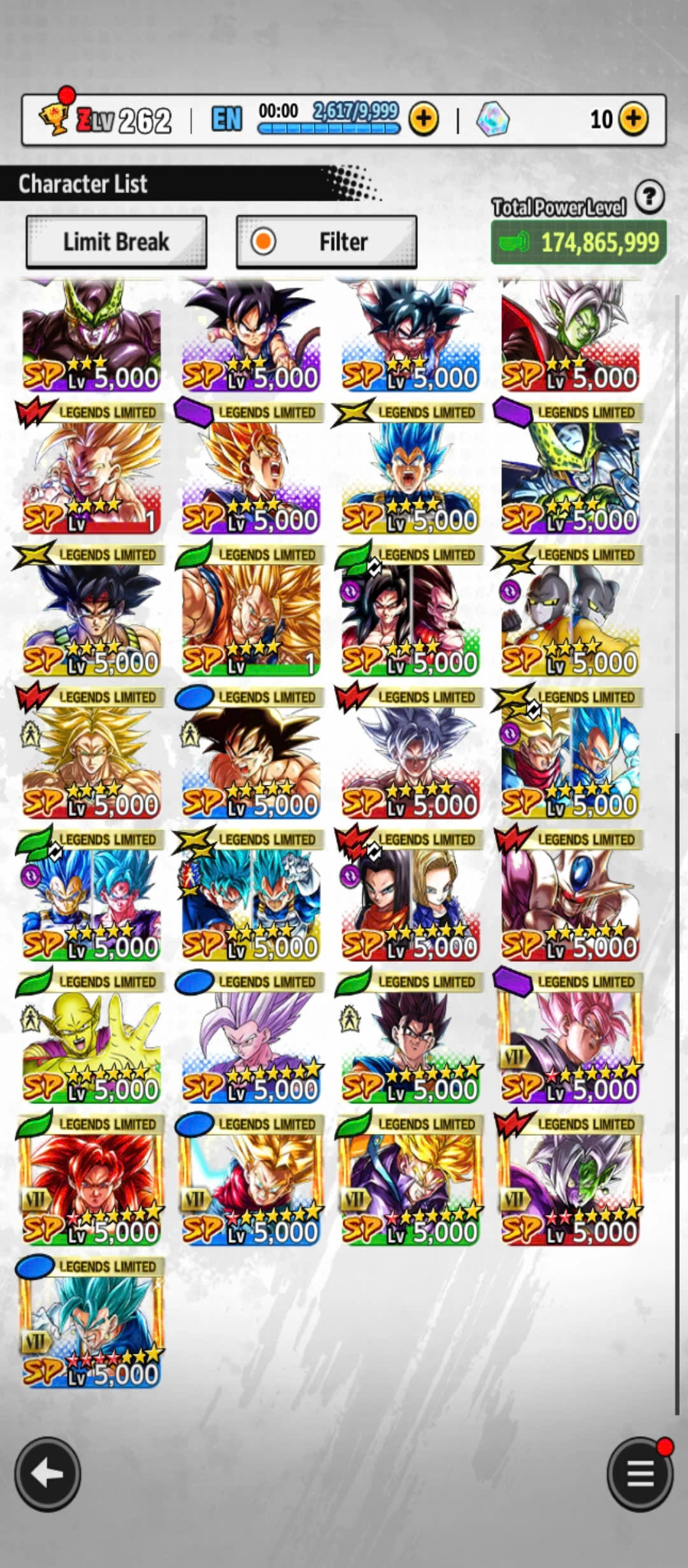Select the yellow Namekian character card
Screen dimensions: 688x1568
(91, 1039)
